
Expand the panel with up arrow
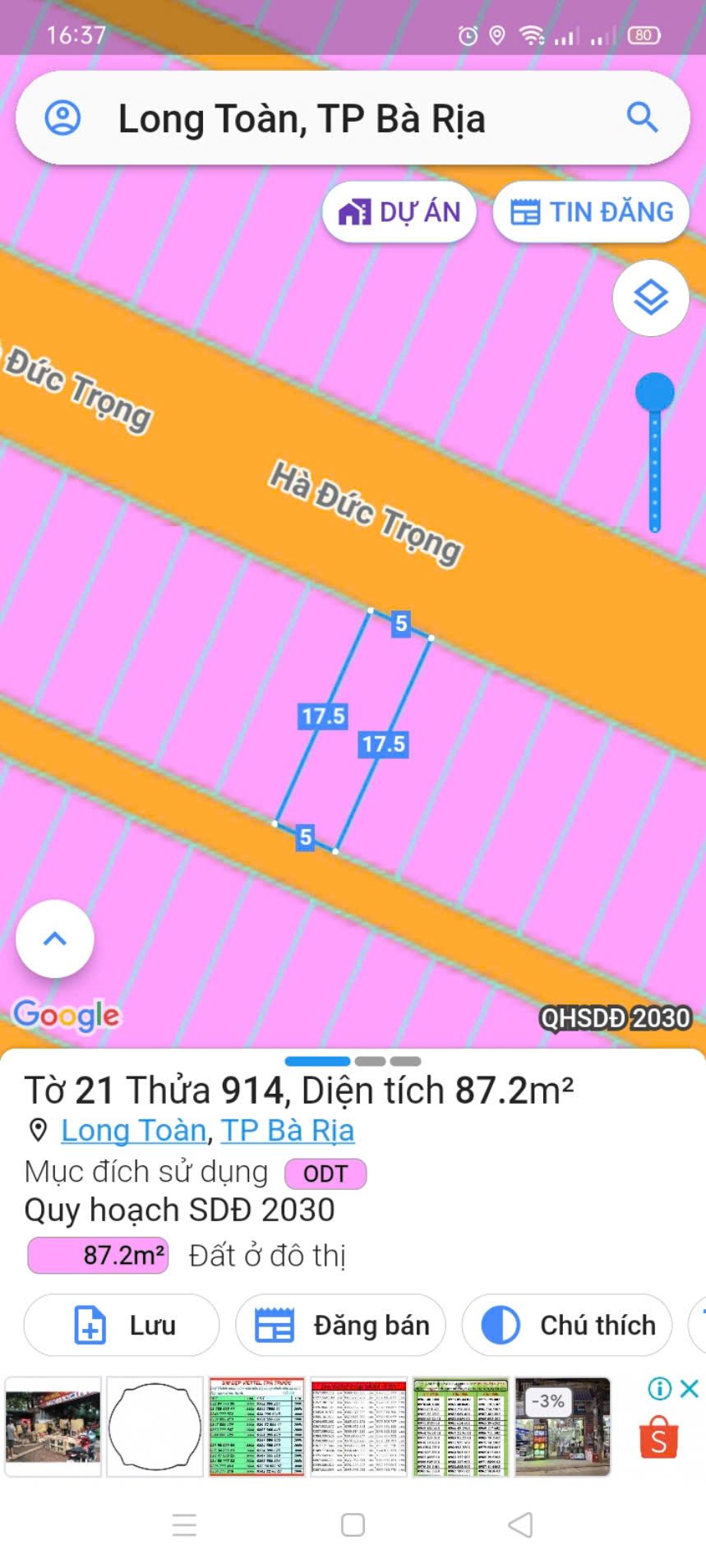pos(55,938)
